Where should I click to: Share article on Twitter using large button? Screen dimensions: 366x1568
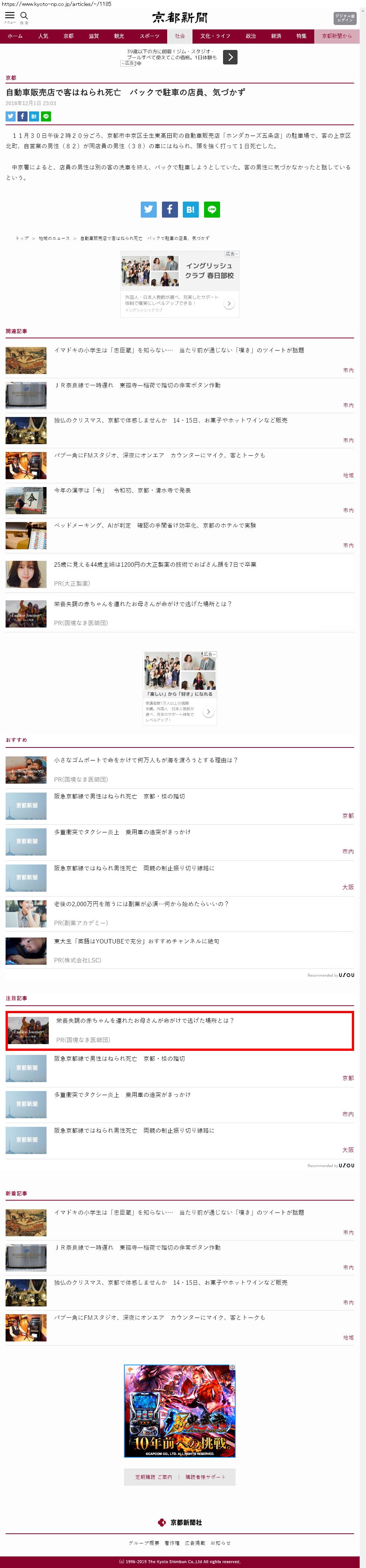pos(148,209)
